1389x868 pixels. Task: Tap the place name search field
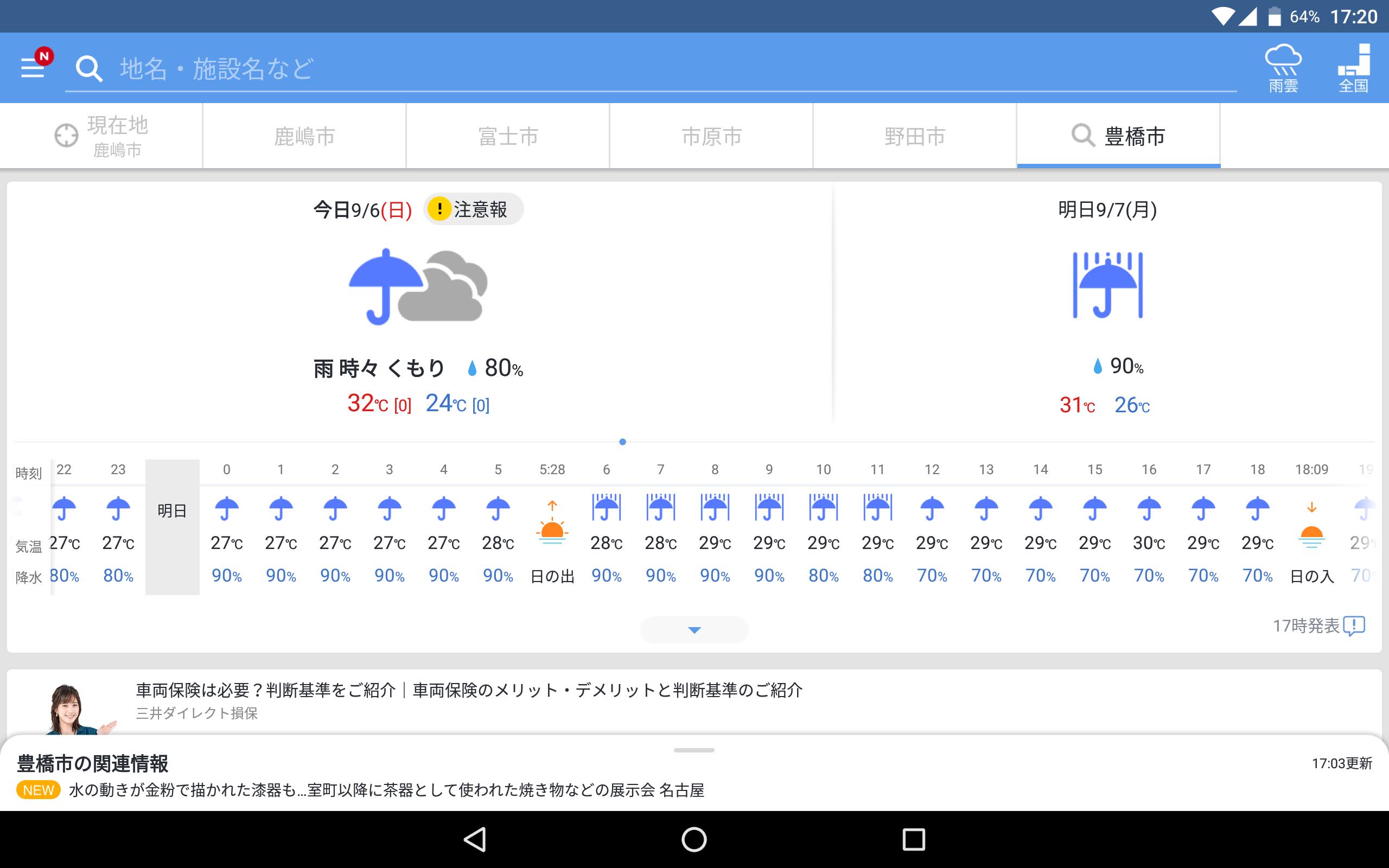(x=632, y=69)
